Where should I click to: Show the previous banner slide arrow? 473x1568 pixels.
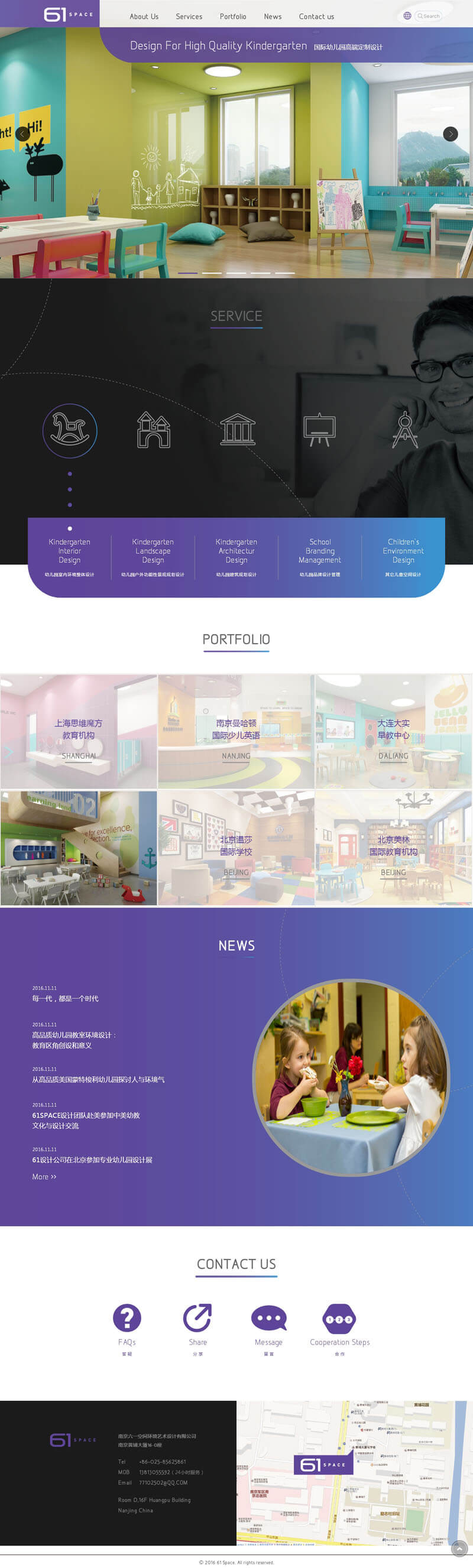tap(22, 134)
